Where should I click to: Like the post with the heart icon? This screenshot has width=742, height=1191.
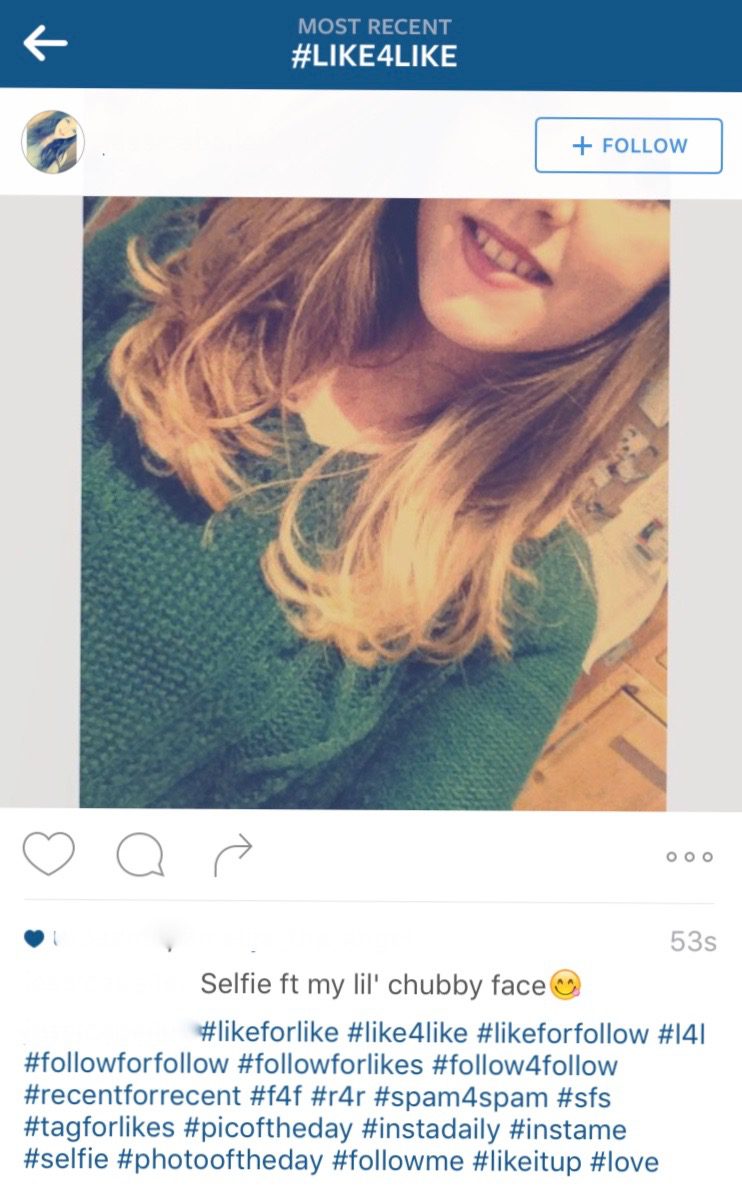click(x=49, y=854)
